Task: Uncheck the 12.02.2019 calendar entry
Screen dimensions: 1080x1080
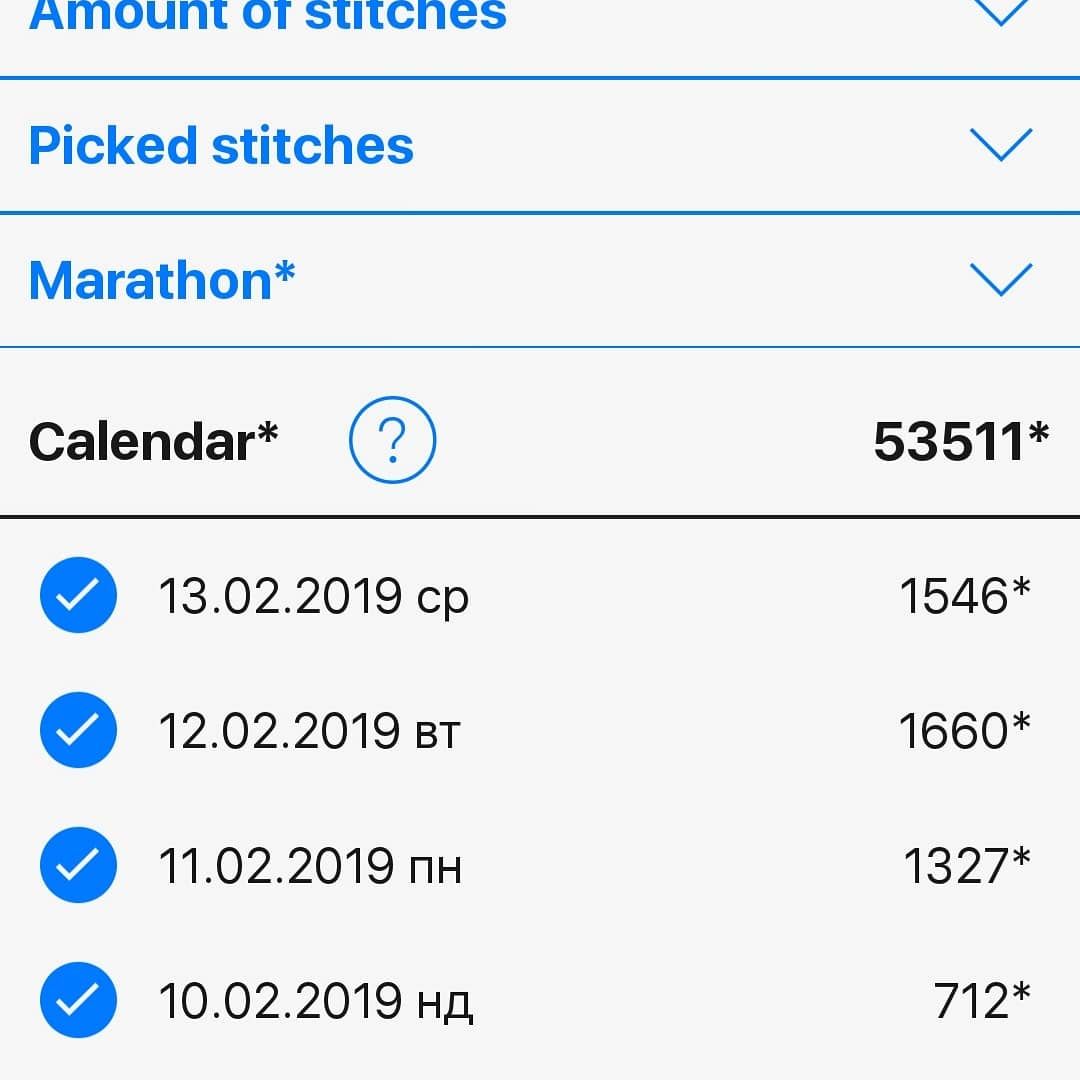Action: (78, 730)
